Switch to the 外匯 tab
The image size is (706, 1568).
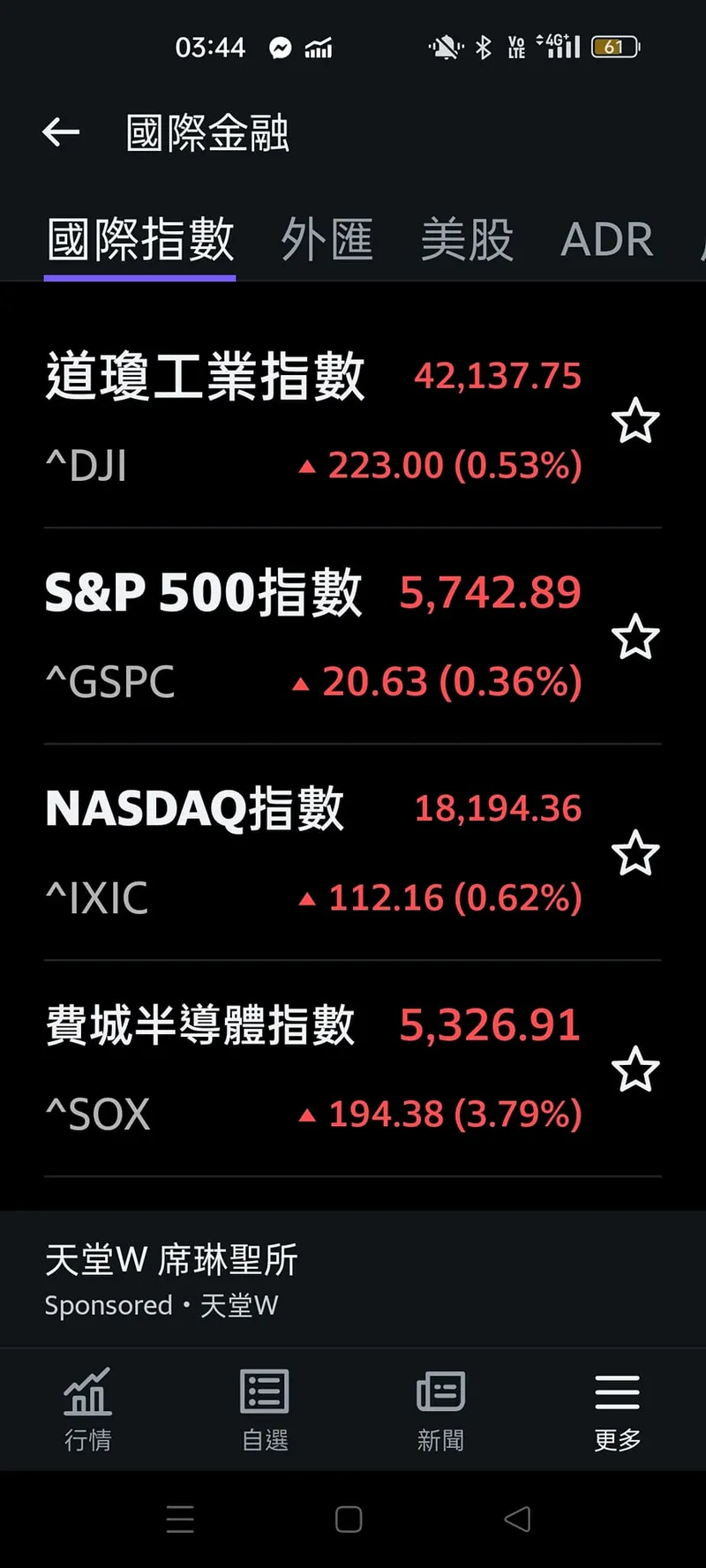[x=327, y=240]
